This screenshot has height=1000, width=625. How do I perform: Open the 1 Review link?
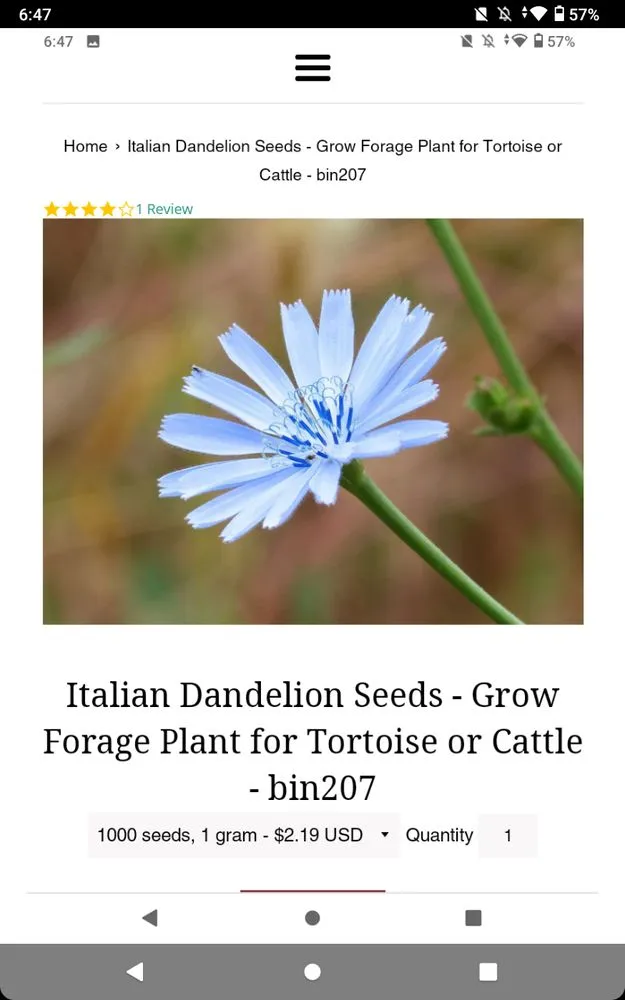[x=164, y=209]
